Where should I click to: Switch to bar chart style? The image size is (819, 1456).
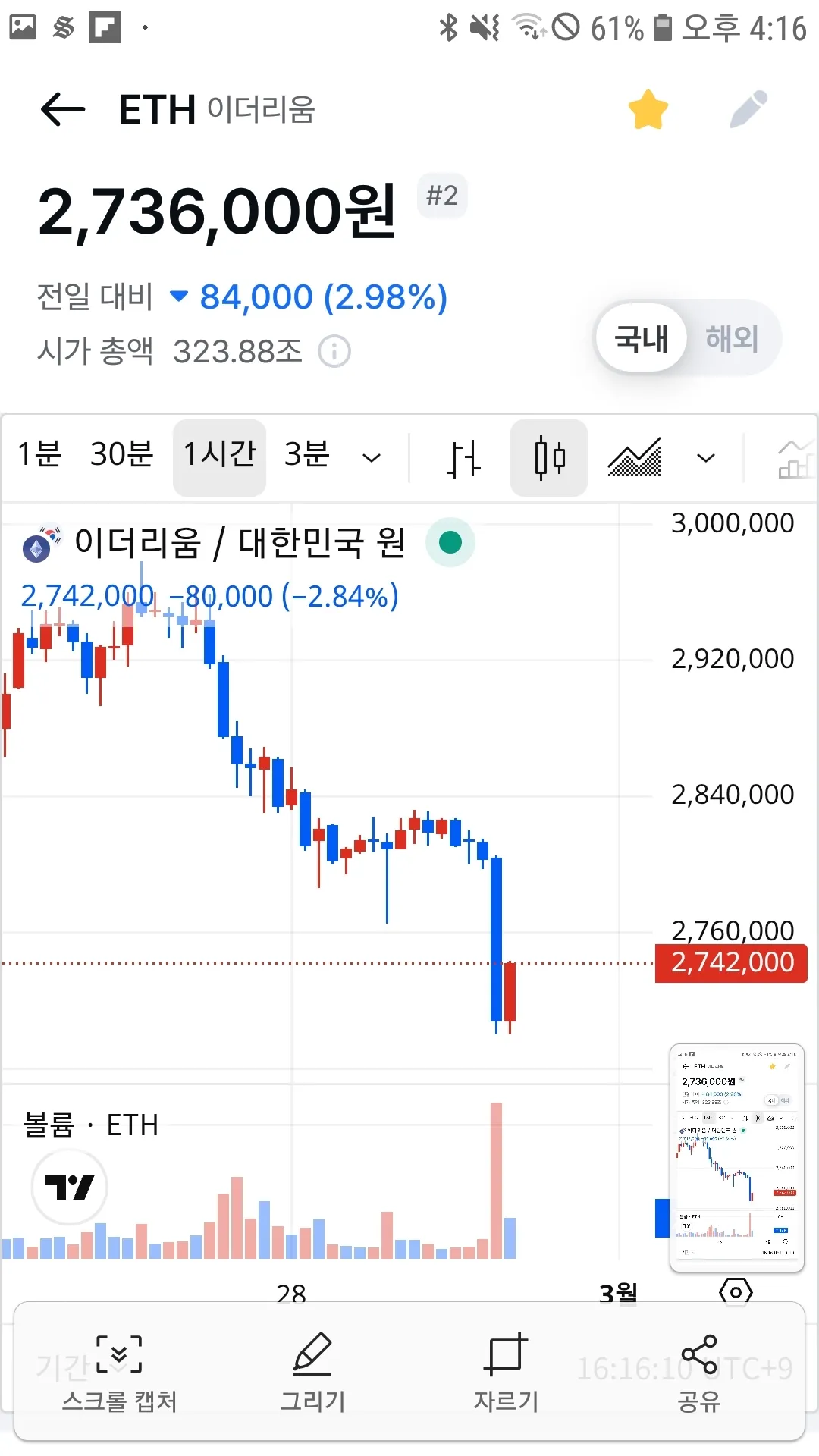click(x=463, y=458)
